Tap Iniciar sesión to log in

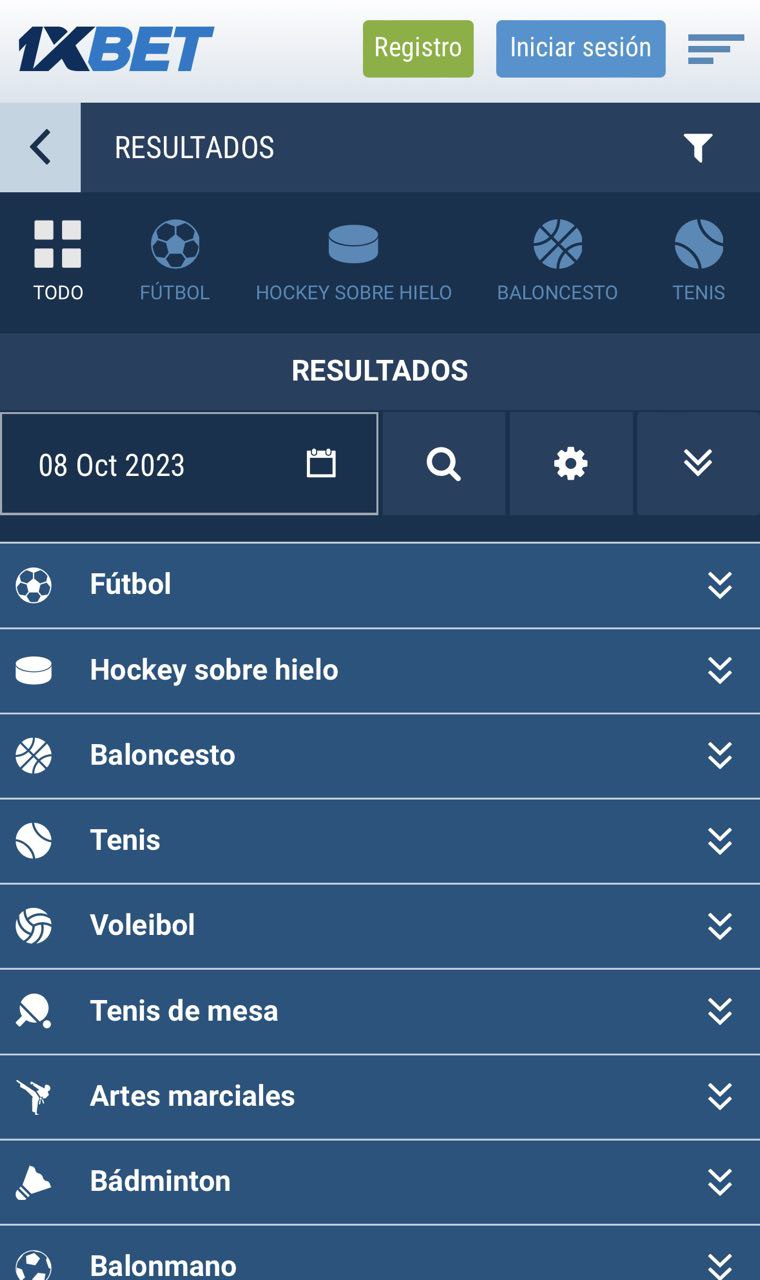tap(580, 48)
